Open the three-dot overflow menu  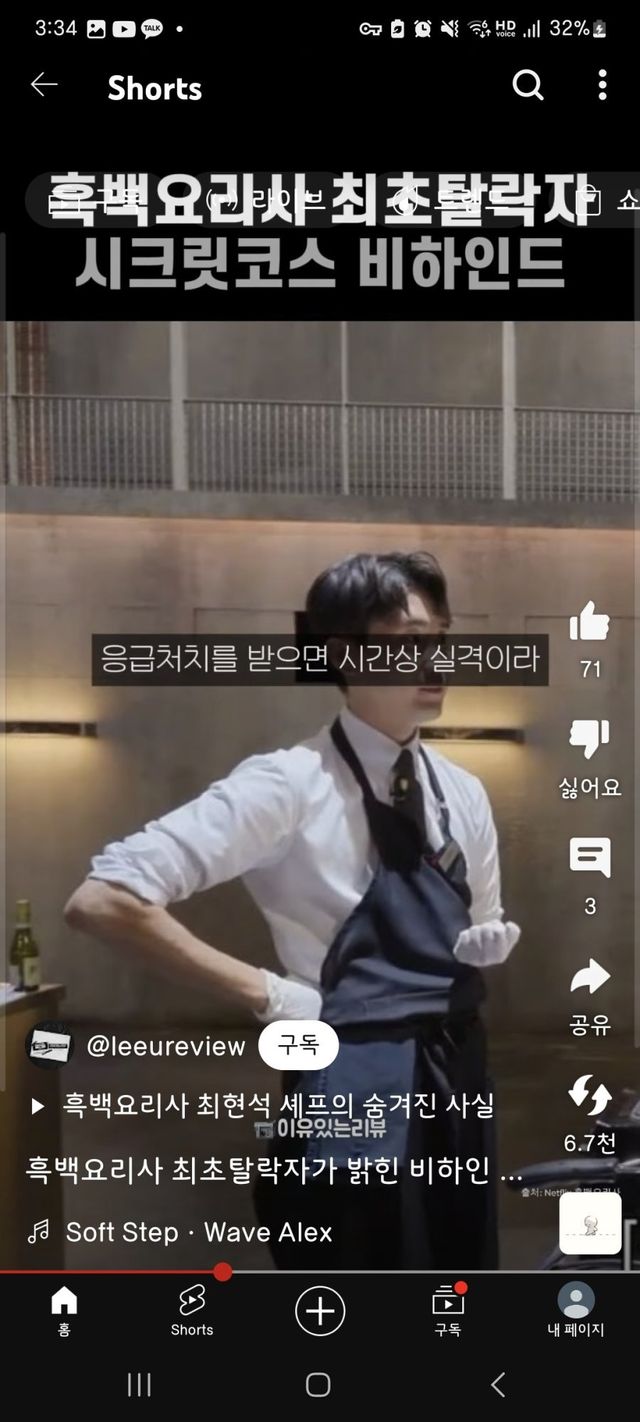(602, 86)
